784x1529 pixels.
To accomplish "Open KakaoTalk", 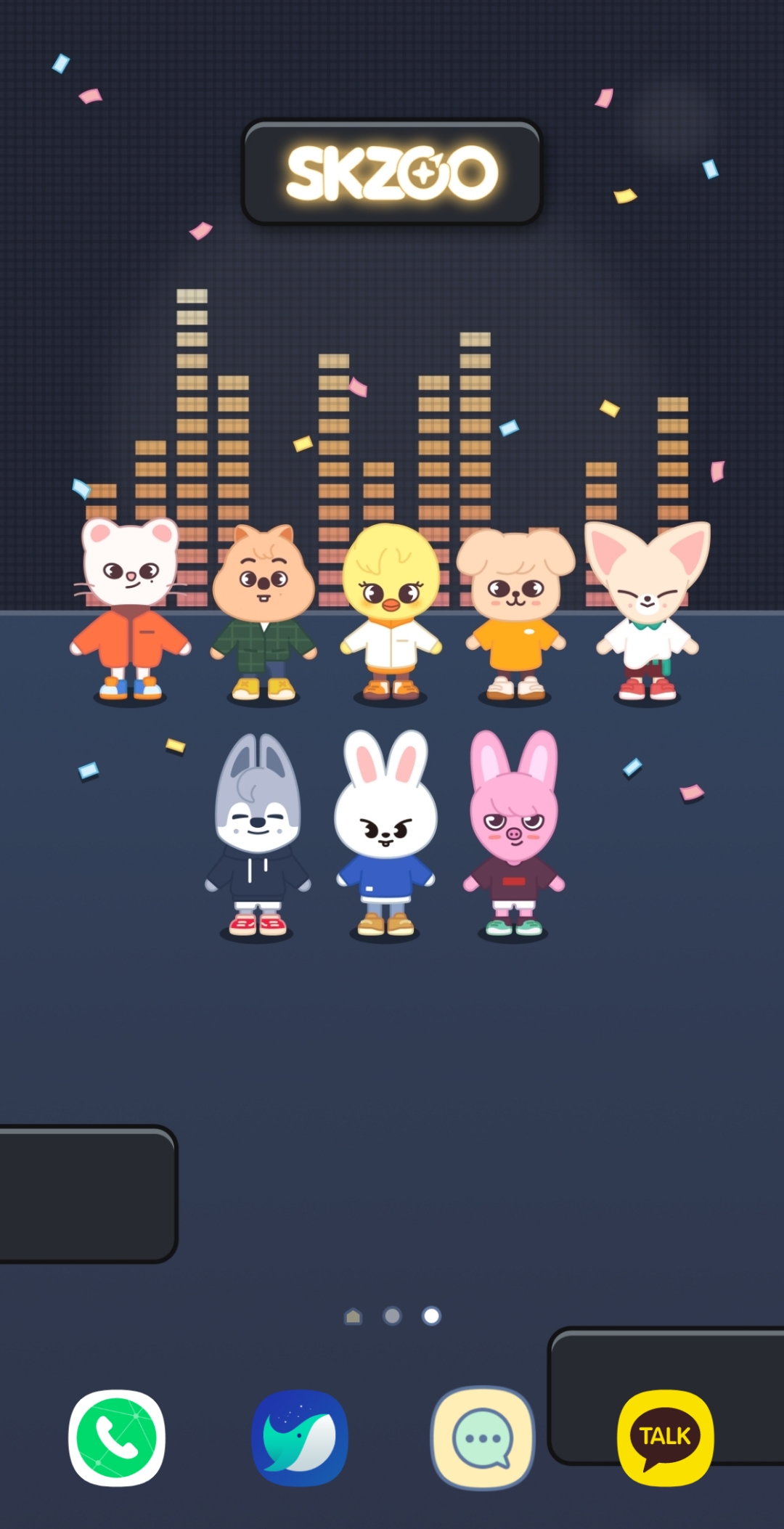I will [665, 1438].
